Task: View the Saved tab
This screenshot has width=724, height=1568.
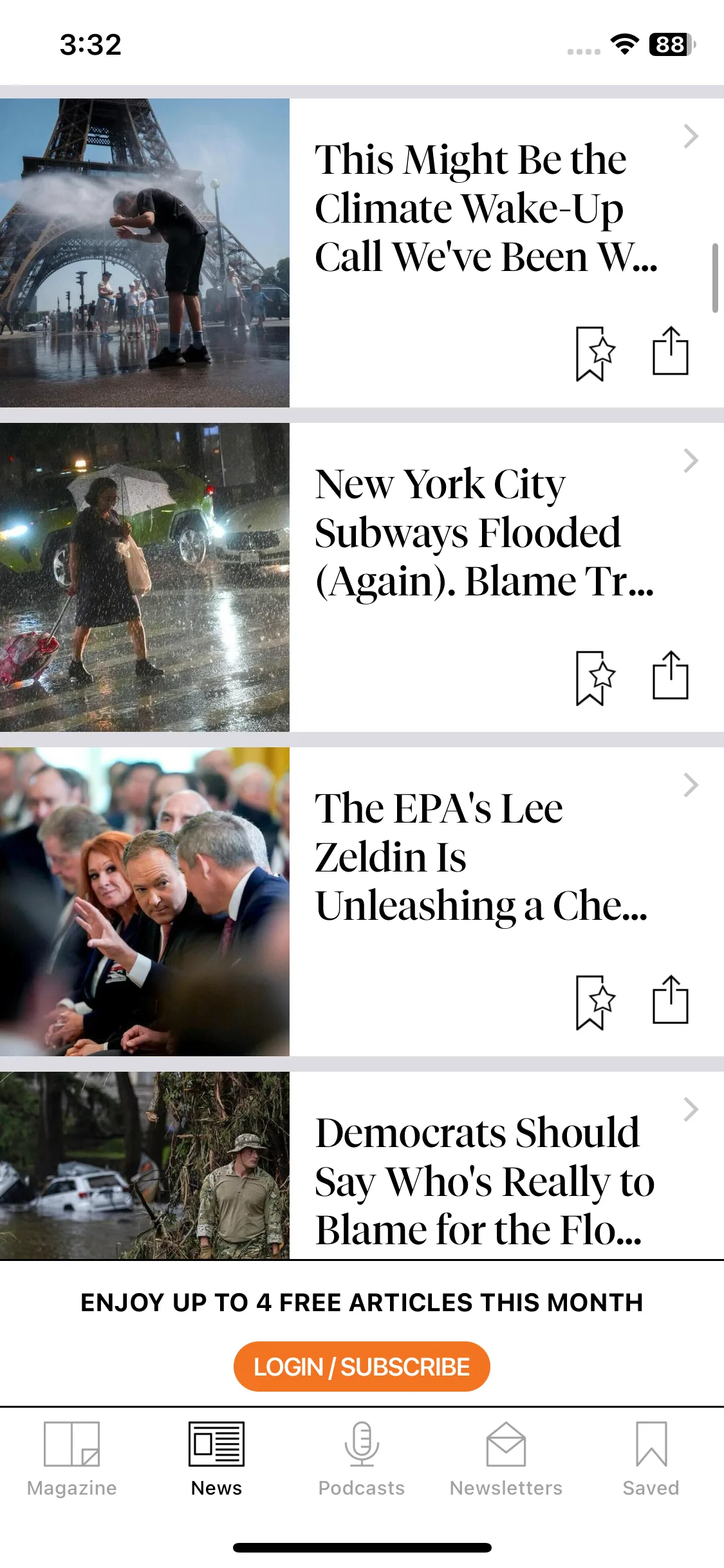Action: [651, 1459]
